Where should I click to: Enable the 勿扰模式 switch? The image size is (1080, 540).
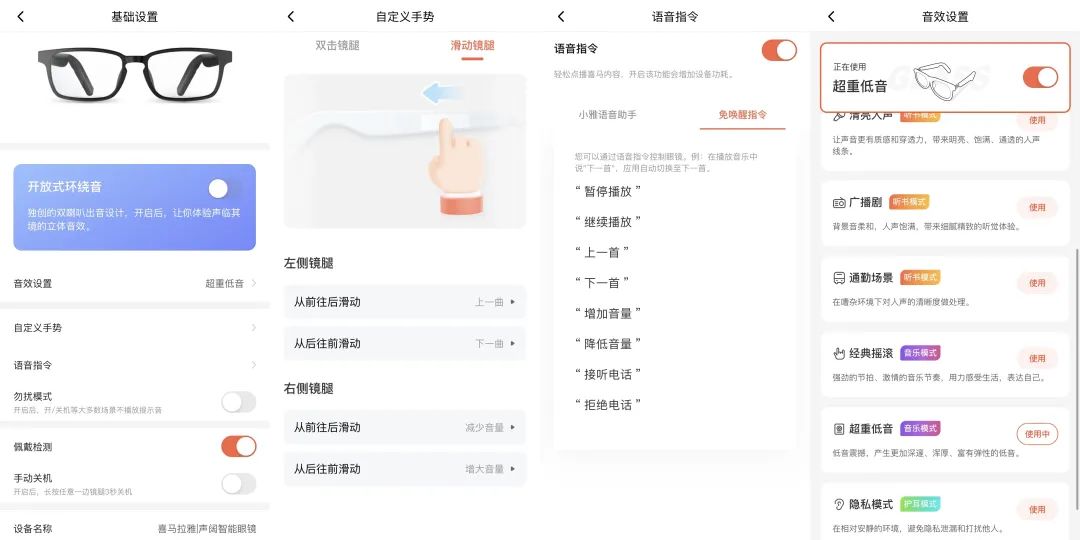238,402
